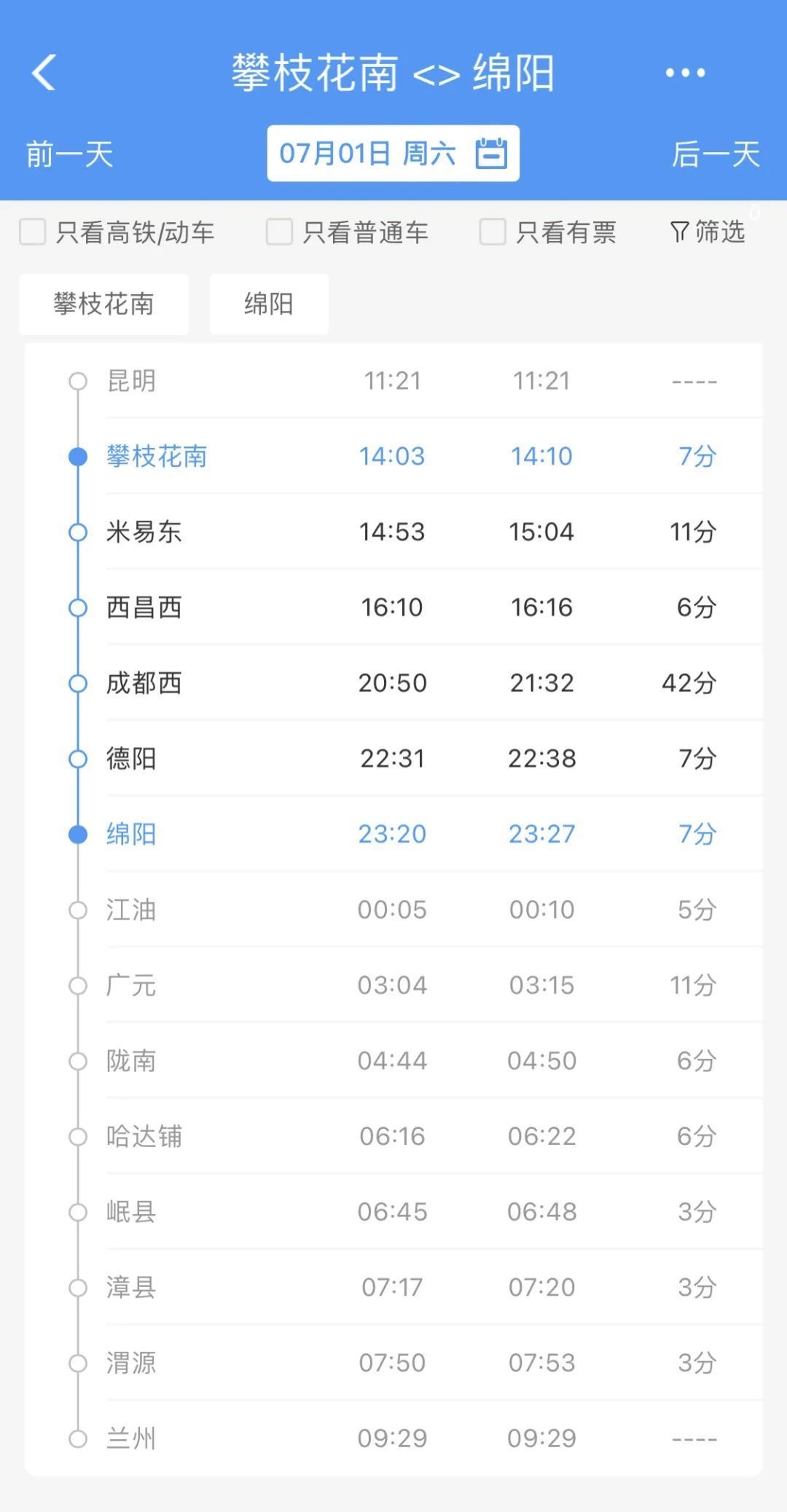Go to the next day (后一天)
Viewport: 787px width, 1512px height.
[x=716, y=154]
